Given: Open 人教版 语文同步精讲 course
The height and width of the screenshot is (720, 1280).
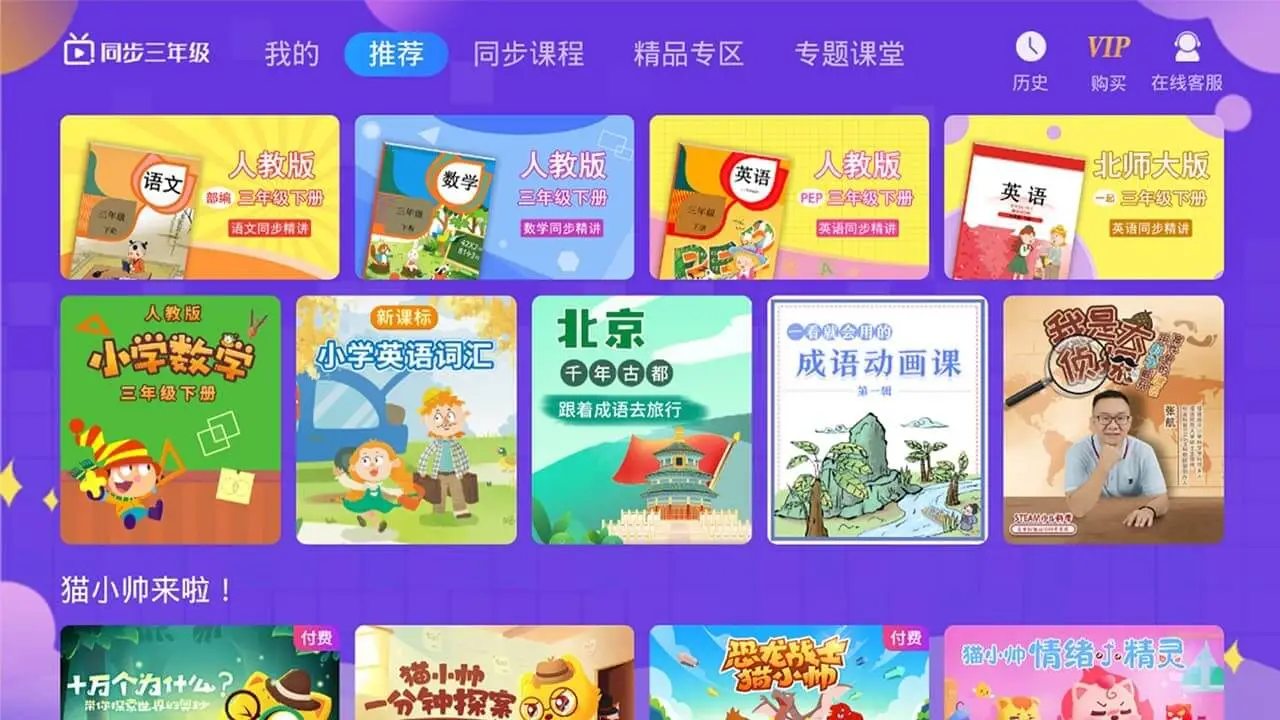Looking at the screenshot, I should coord(200,197).
